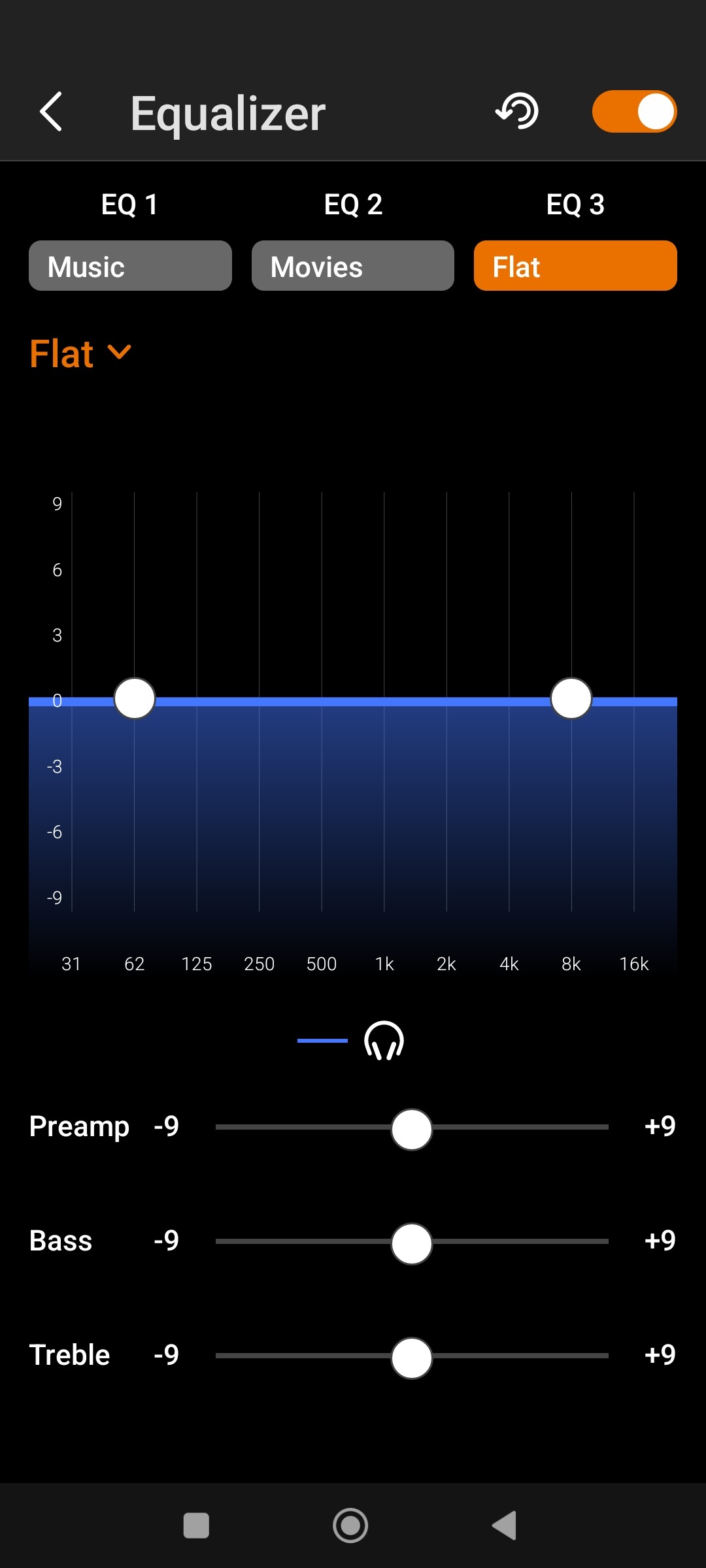Tap the Bass slider knob
The height and width of the screenshot is (1568, 706).
(x=412, y=1243)
